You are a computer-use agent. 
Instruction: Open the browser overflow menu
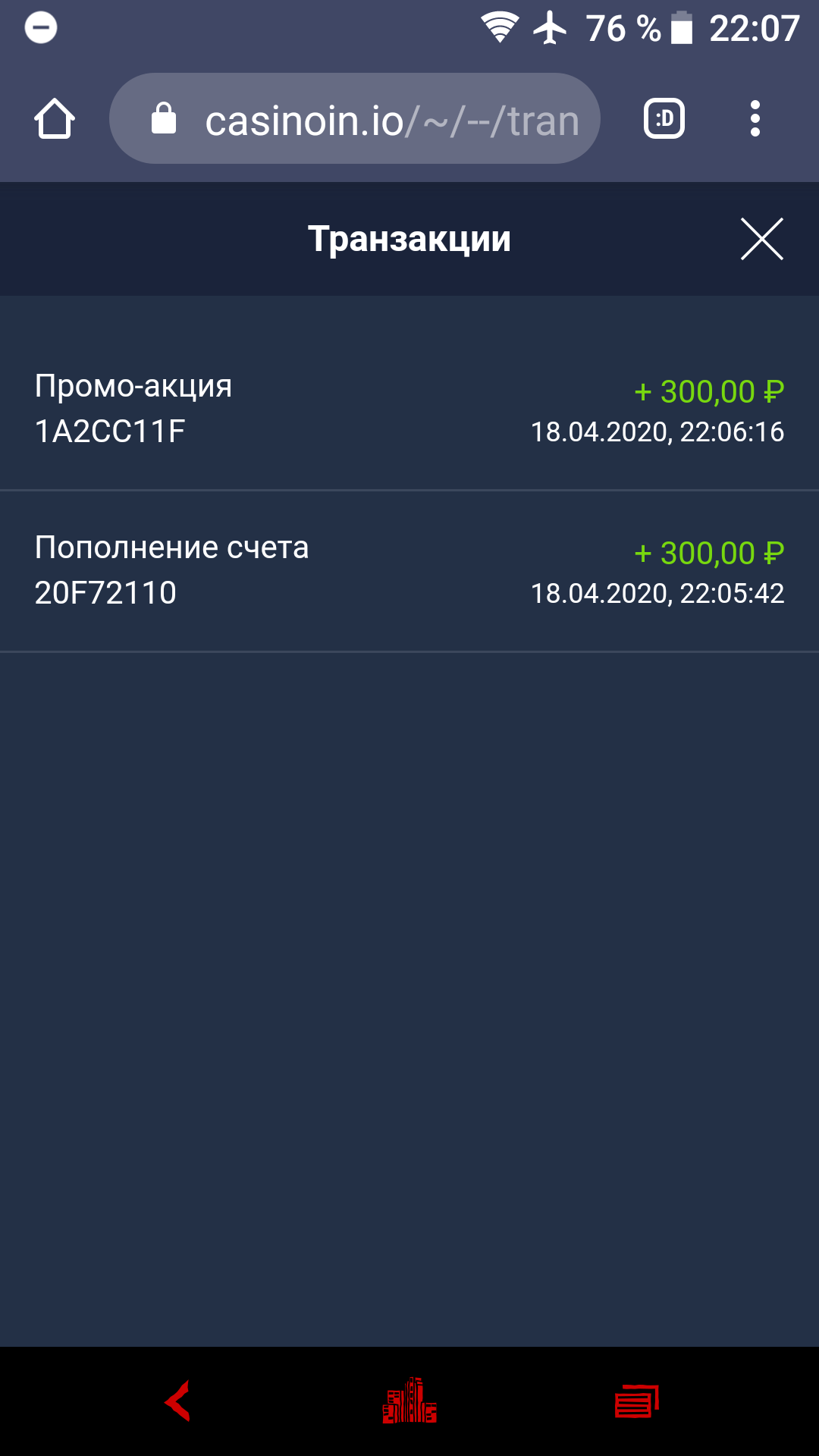(755, 119)
